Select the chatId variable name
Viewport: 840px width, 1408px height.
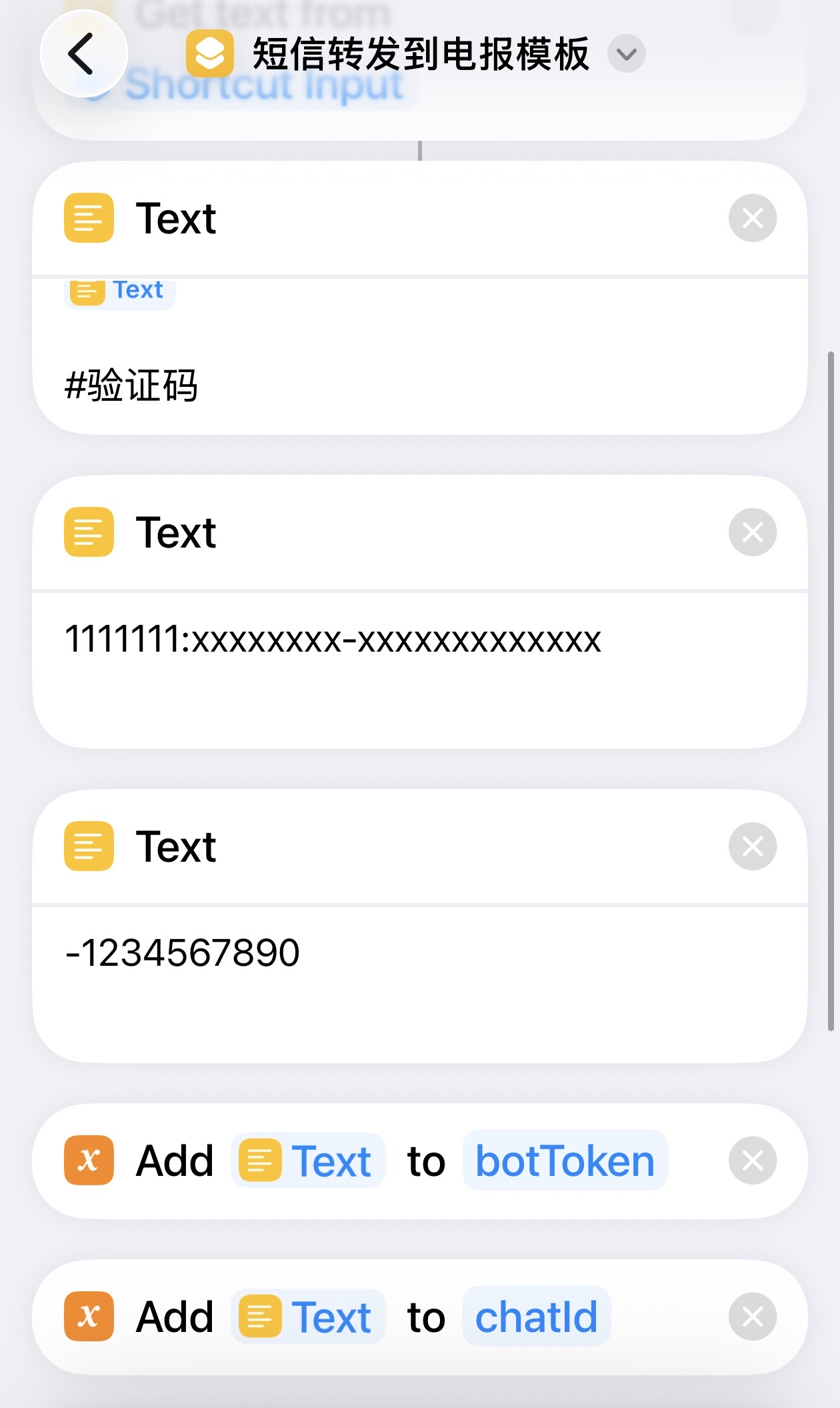(x=536, y=1317)
